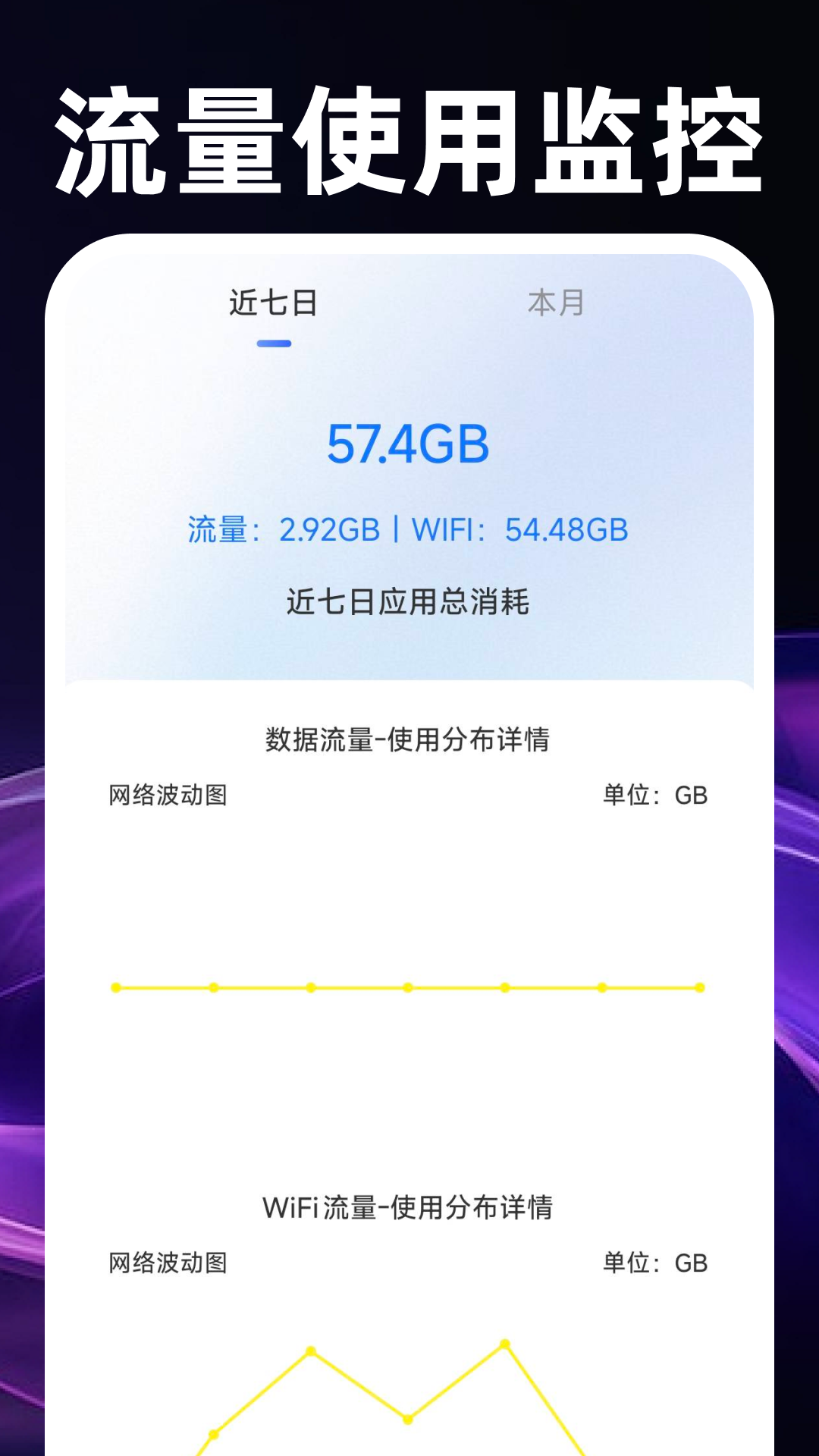Click the first point on the flat yellow line
819x1456 pixels.
tap(115, 987)
